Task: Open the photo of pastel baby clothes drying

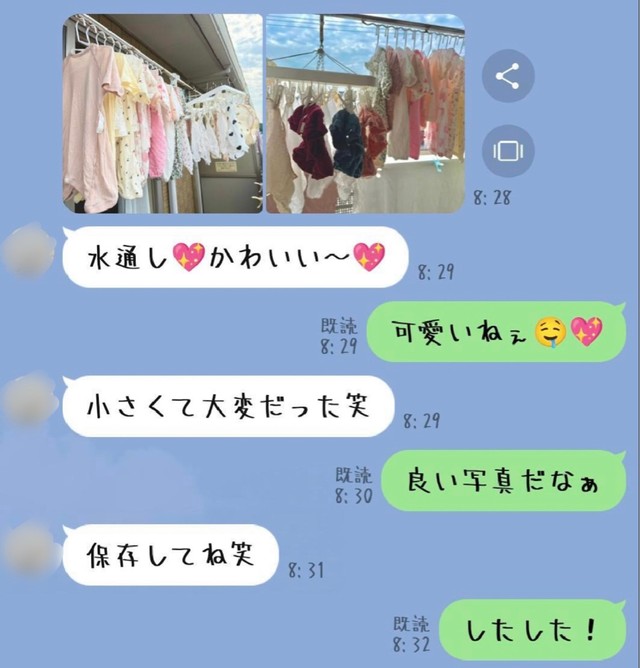Action: coord(162,113)
